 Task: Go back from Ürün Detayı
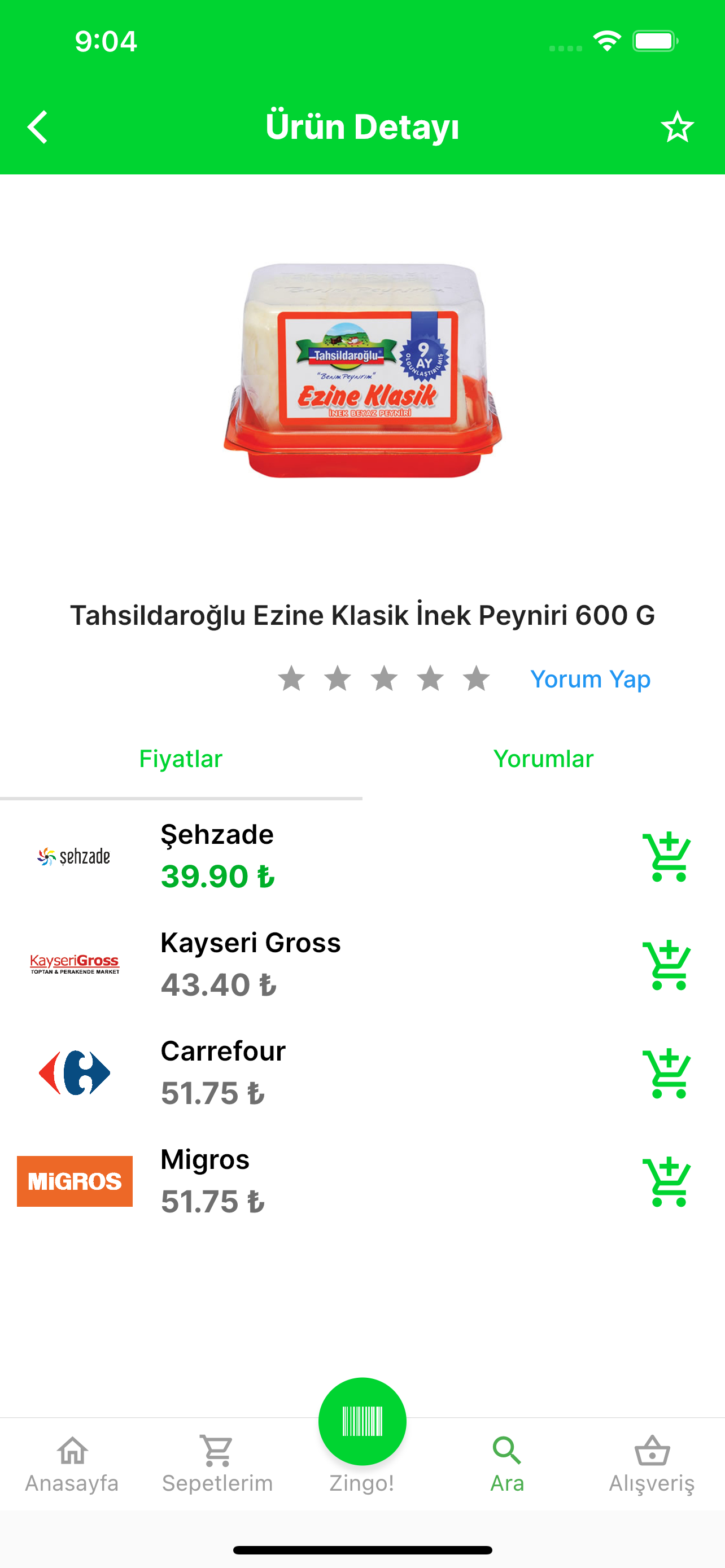click(x=38, y=127)
